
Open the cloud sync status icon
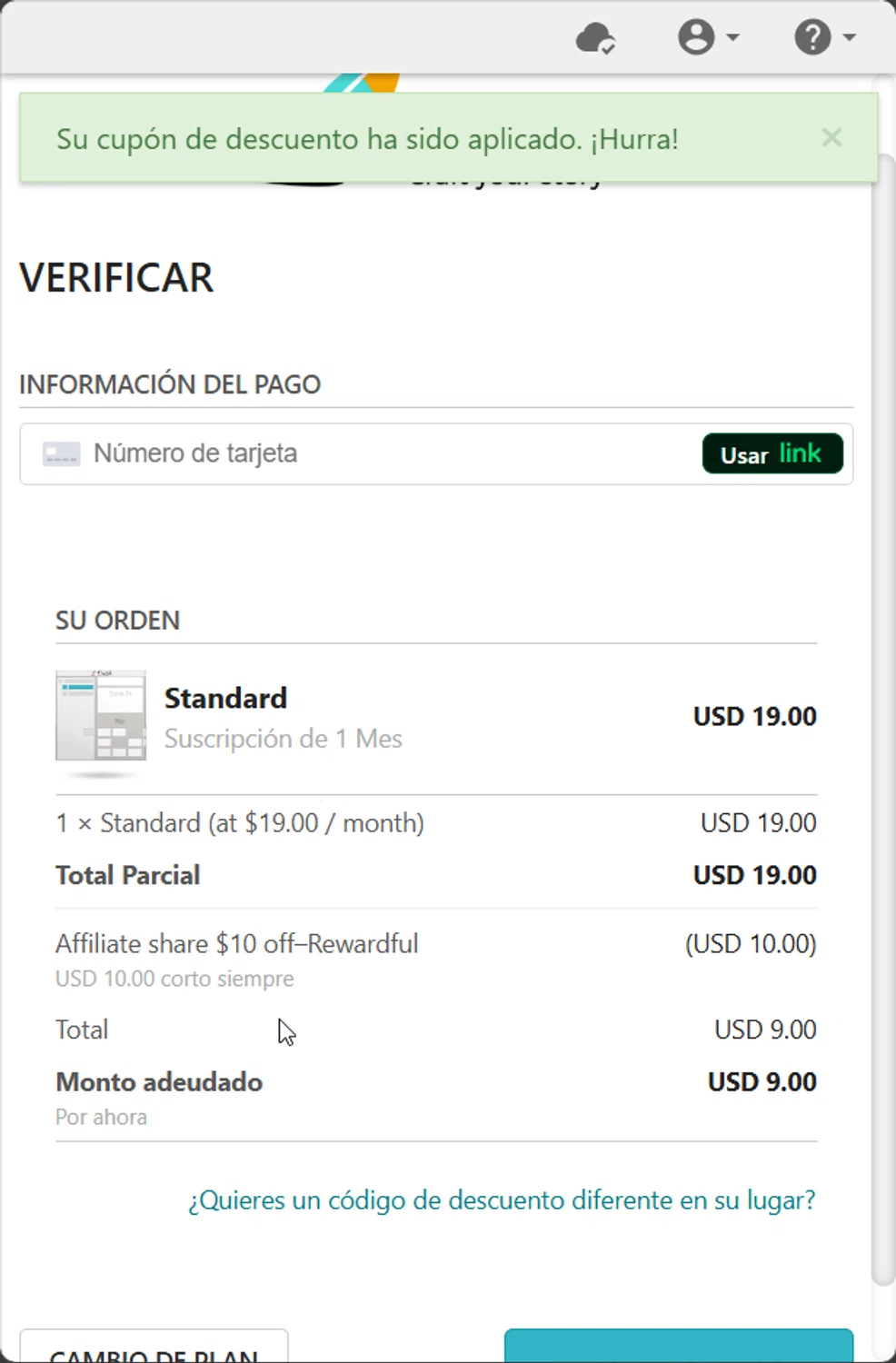pyautogui.click(x=595, y=38)
